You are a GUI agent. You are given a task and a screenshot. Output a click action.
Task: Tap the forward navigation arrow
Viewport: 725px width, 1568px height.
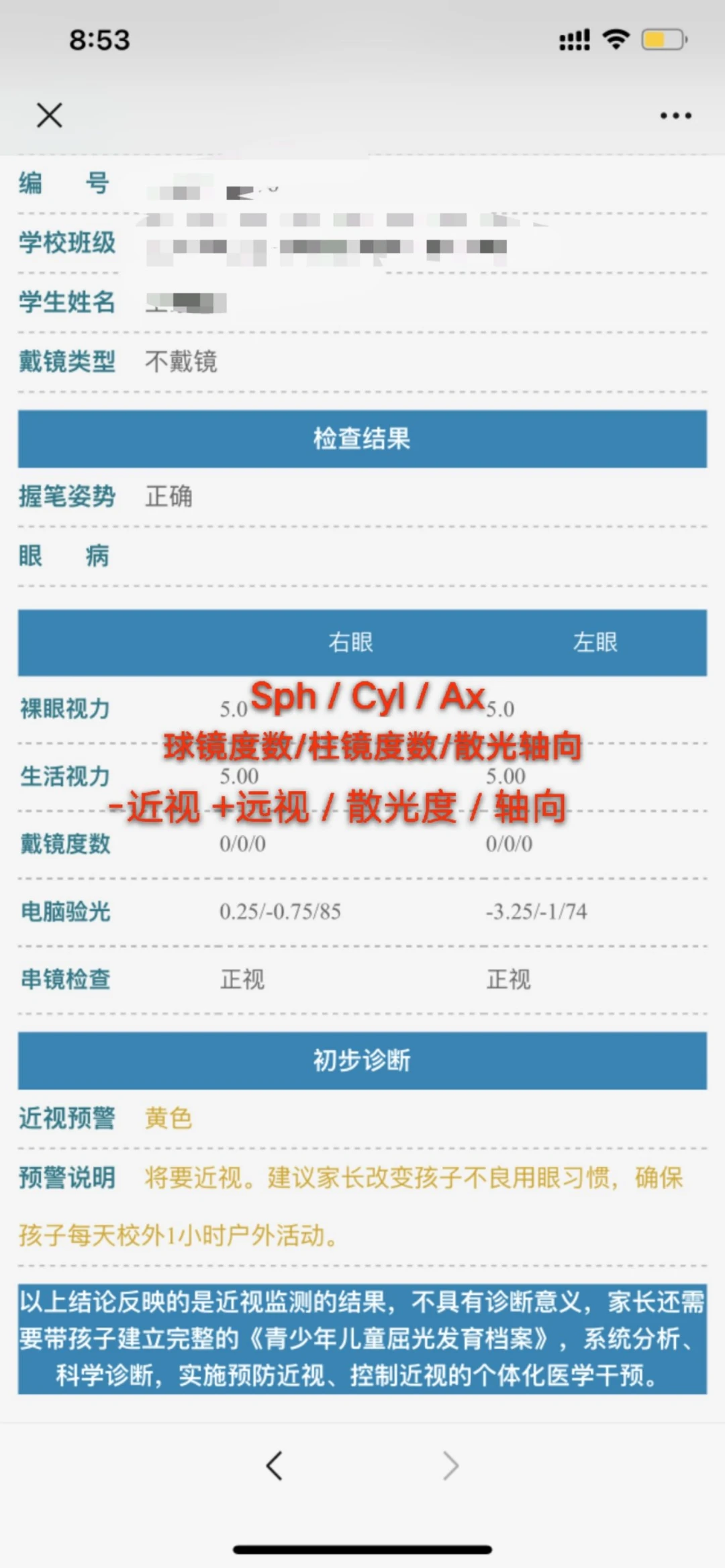pos(450,1465)
